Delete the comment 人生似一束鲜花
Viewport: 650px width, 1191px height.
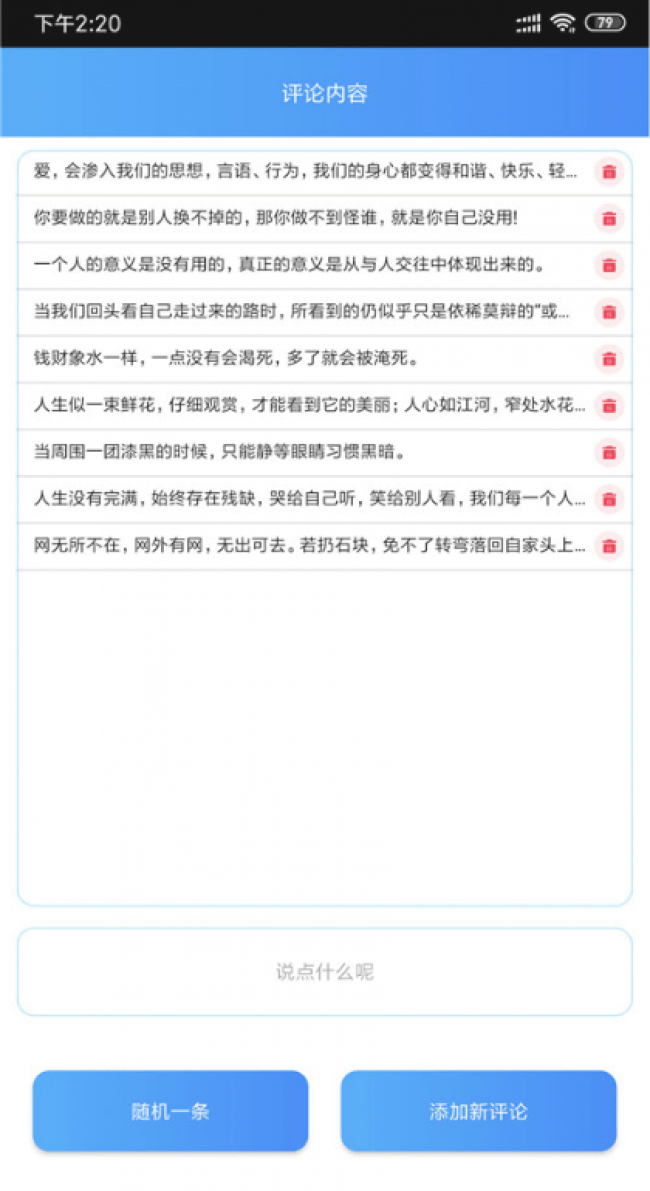pyautogui.click(x=608, y=406)
